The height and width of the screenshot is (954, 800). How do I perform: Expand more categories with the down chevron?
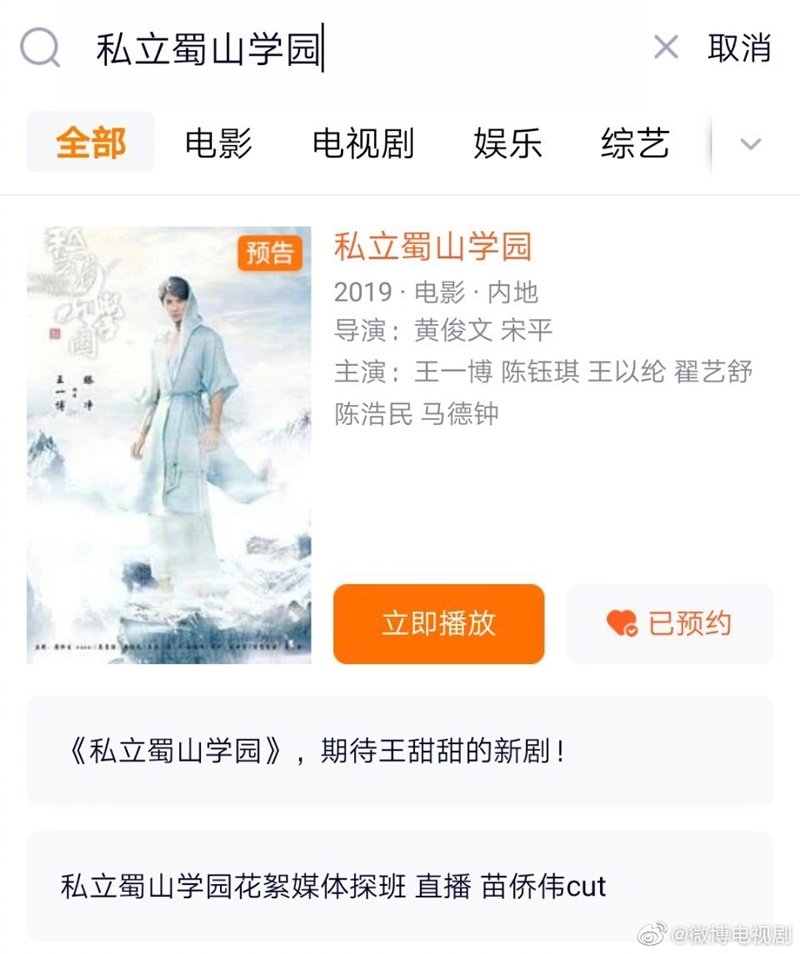click(750, 144)
